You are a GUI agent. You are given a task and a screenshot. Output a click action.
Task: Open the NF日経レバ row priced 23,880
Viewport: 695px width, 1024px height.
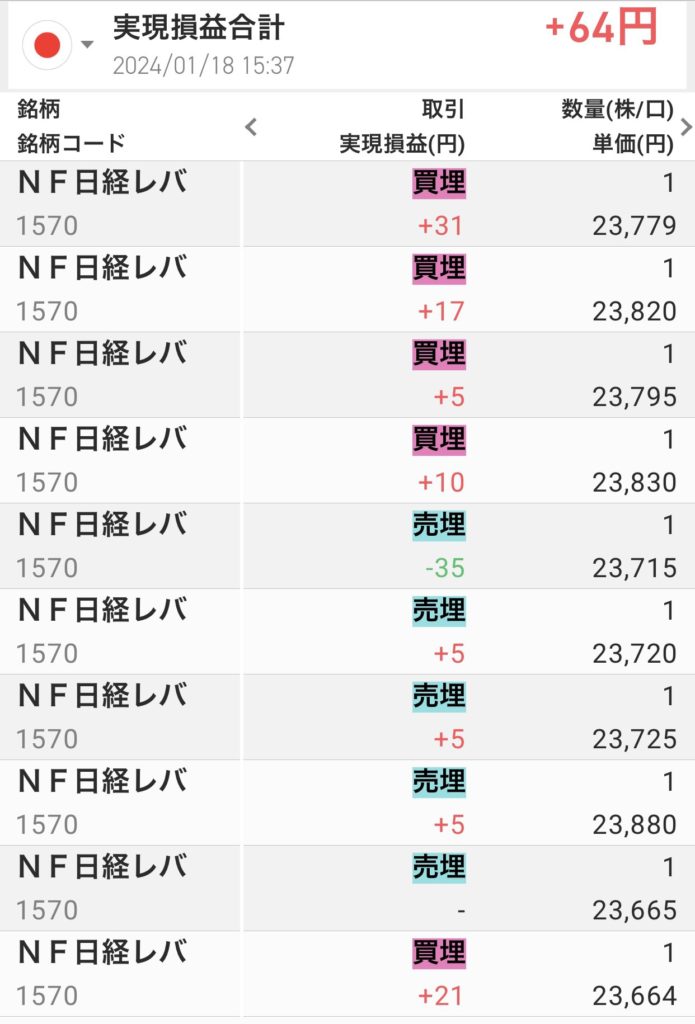point(347,803)
